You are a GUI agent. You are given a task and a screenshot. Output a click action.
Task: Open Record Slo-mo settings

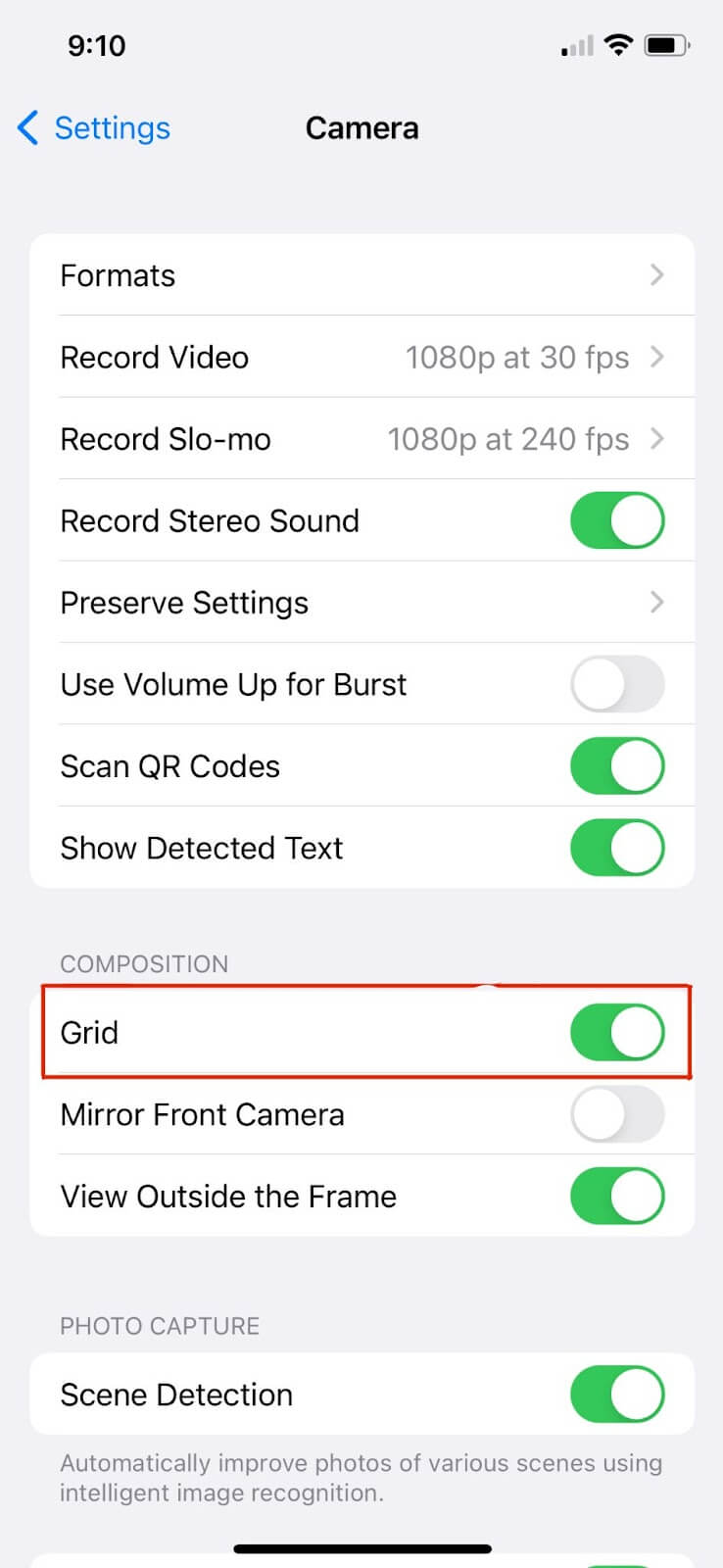pyautogui.click(x=362, y=439)
